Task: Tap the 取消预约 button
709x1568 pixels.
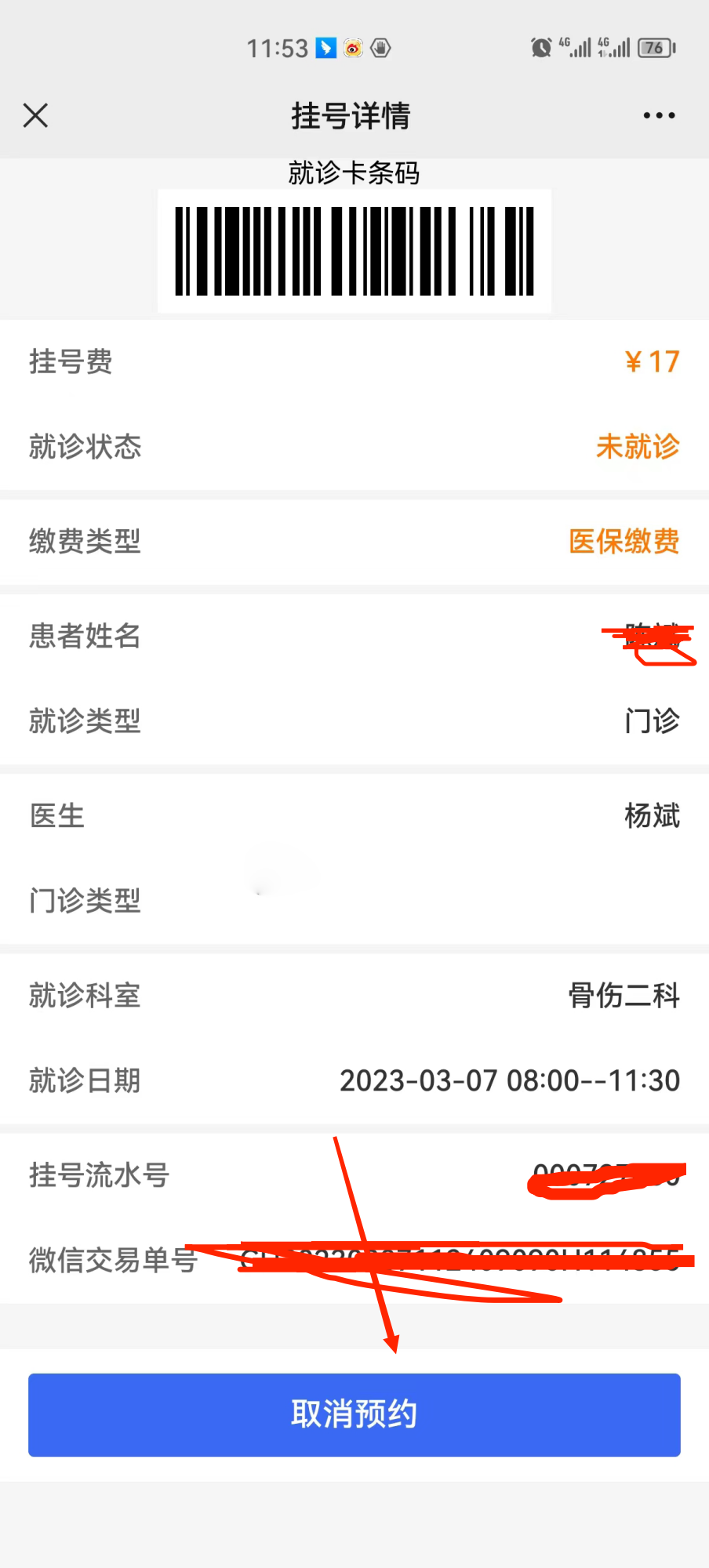Action: (354, 1415)
